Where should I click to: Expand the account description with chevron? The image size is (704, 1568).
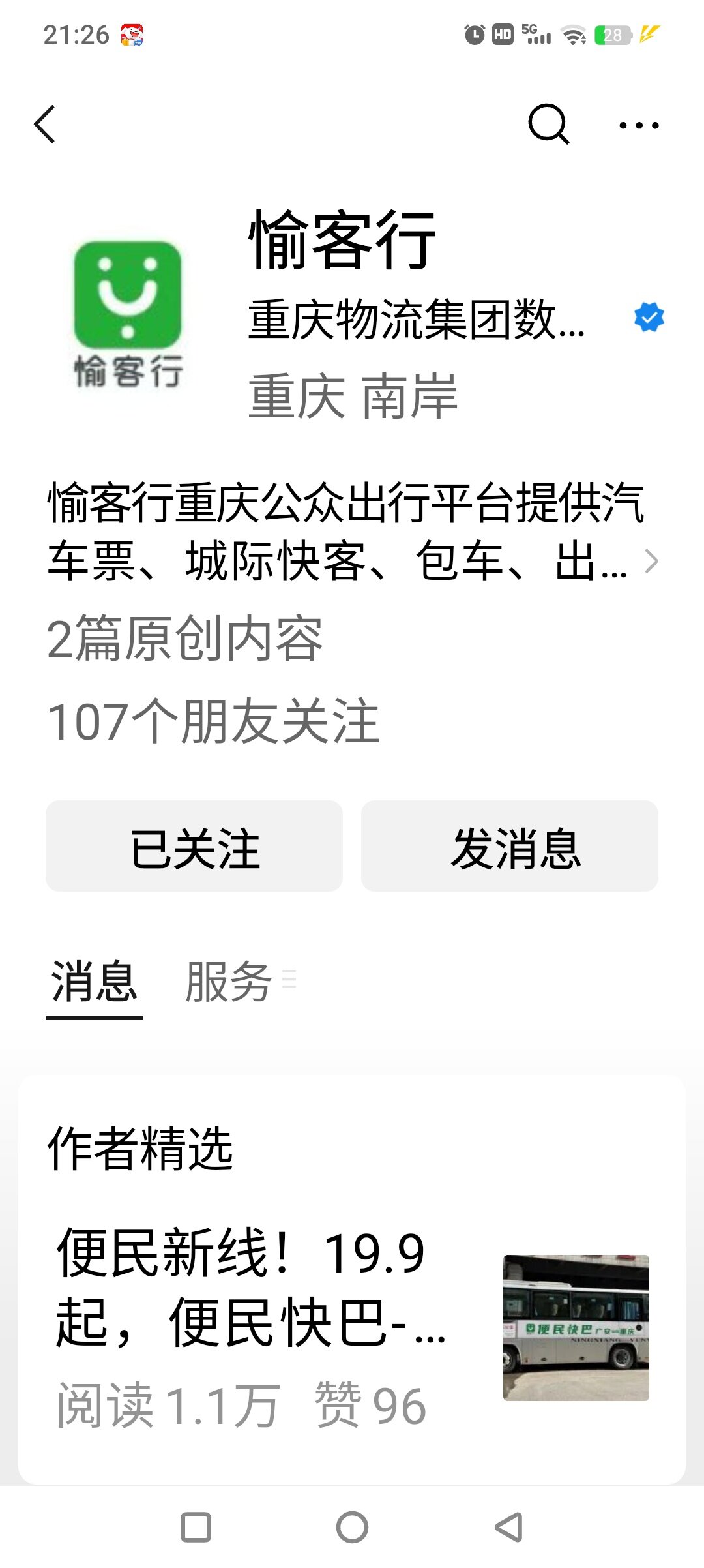coord(651,561)
